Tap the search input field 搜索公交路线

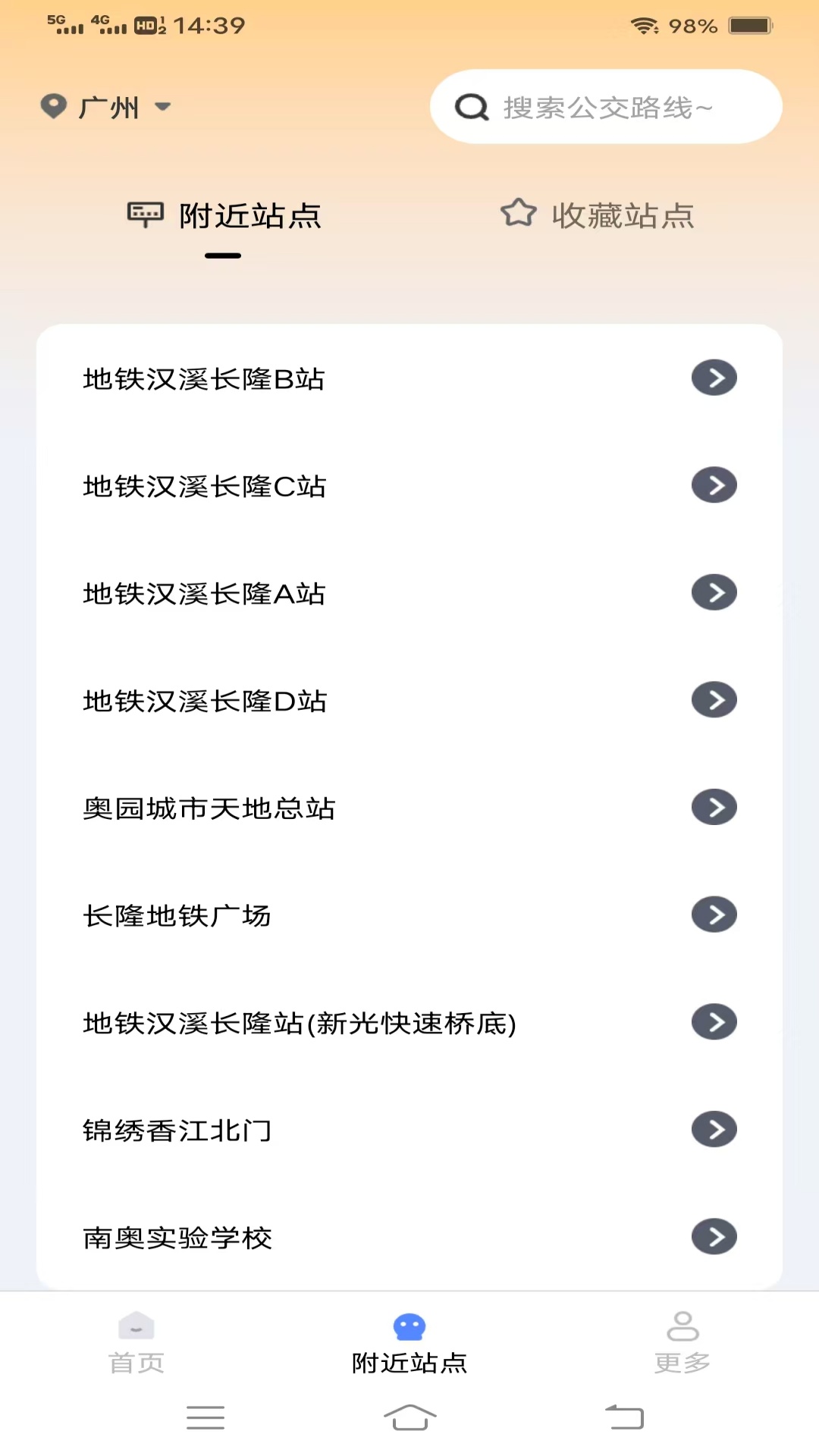click(x=607, y=107)
